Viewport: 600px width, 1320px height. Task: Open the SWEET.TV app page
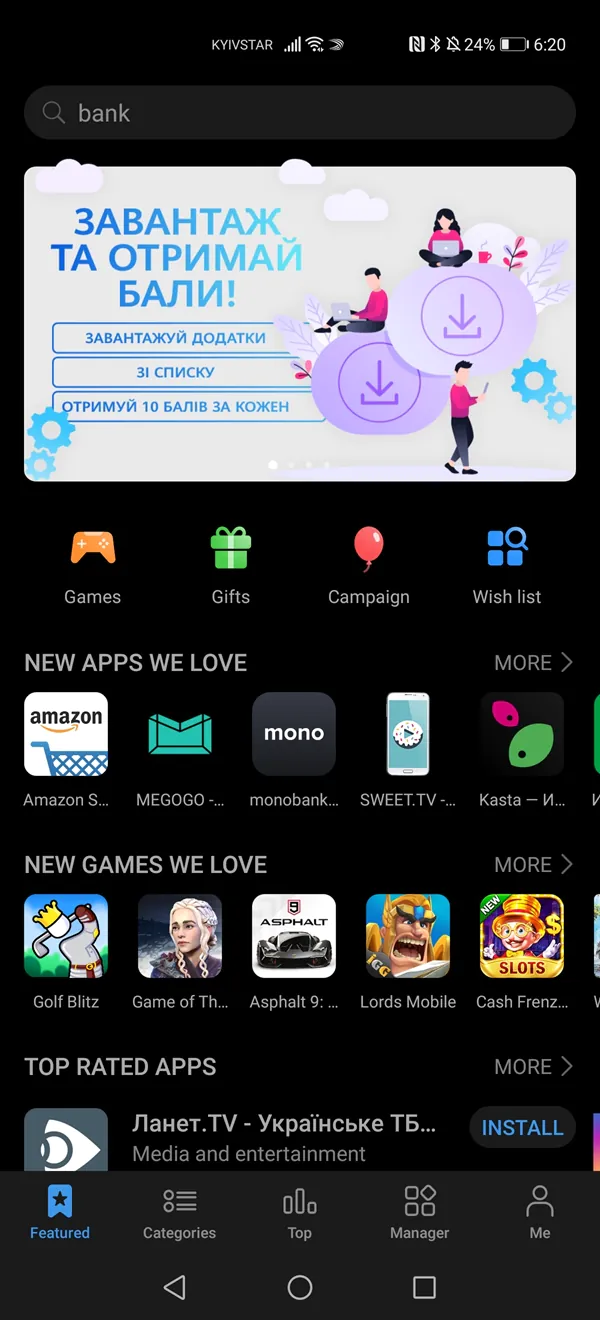point(408,734)
